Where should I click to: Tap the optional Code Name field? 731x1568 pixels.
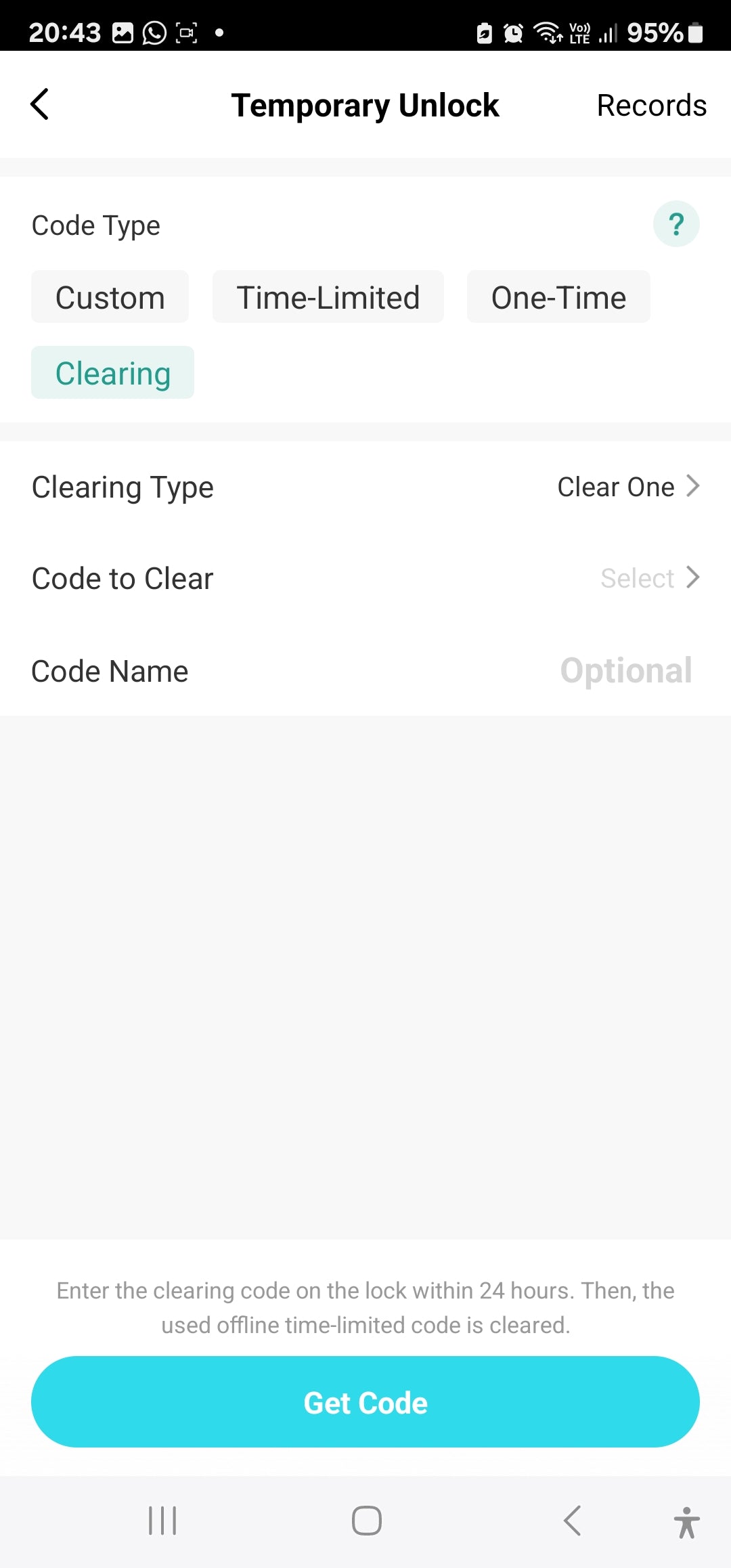(x=625, y=671)
